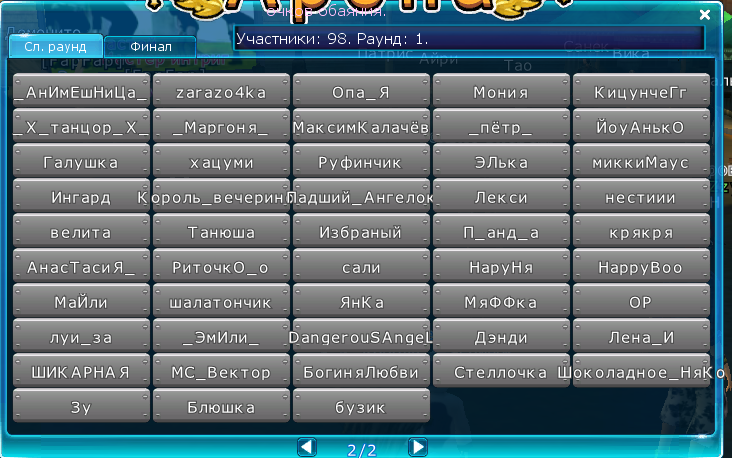Choose participant КицунчеГг
This screenshot has width=732, height=458.
[641, 93]
